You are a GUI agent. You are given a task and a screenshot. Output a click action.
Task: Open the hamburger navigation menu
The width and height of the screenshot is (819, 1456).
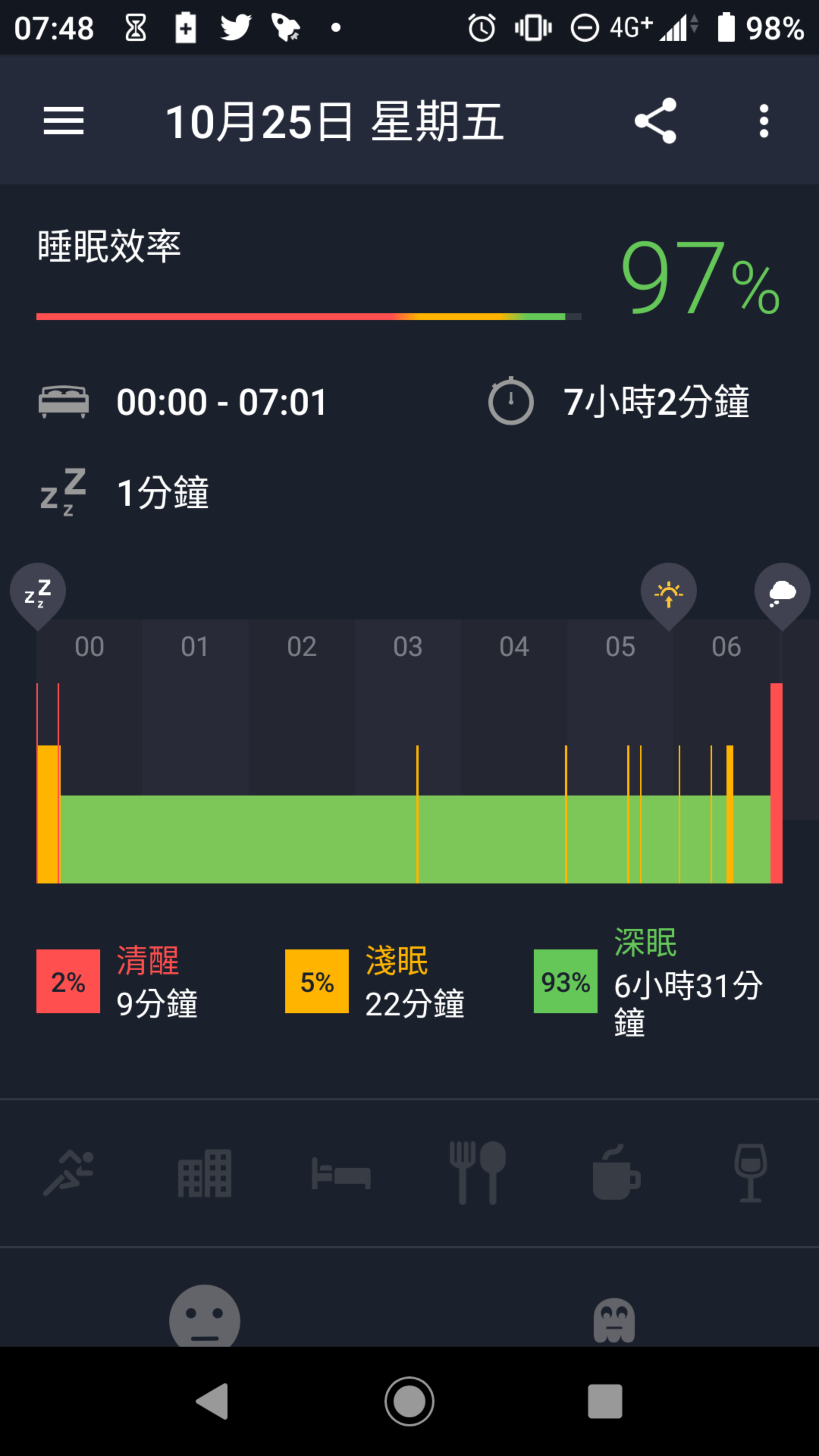64,121
